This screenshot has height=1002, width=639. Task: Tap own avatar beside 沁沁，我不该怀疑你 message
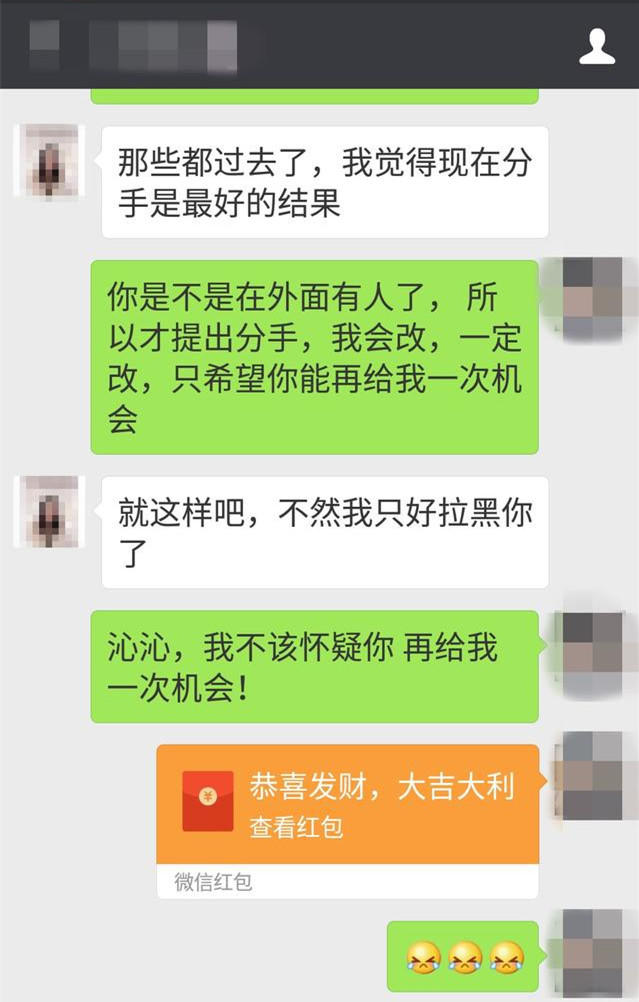coord(592,646)
